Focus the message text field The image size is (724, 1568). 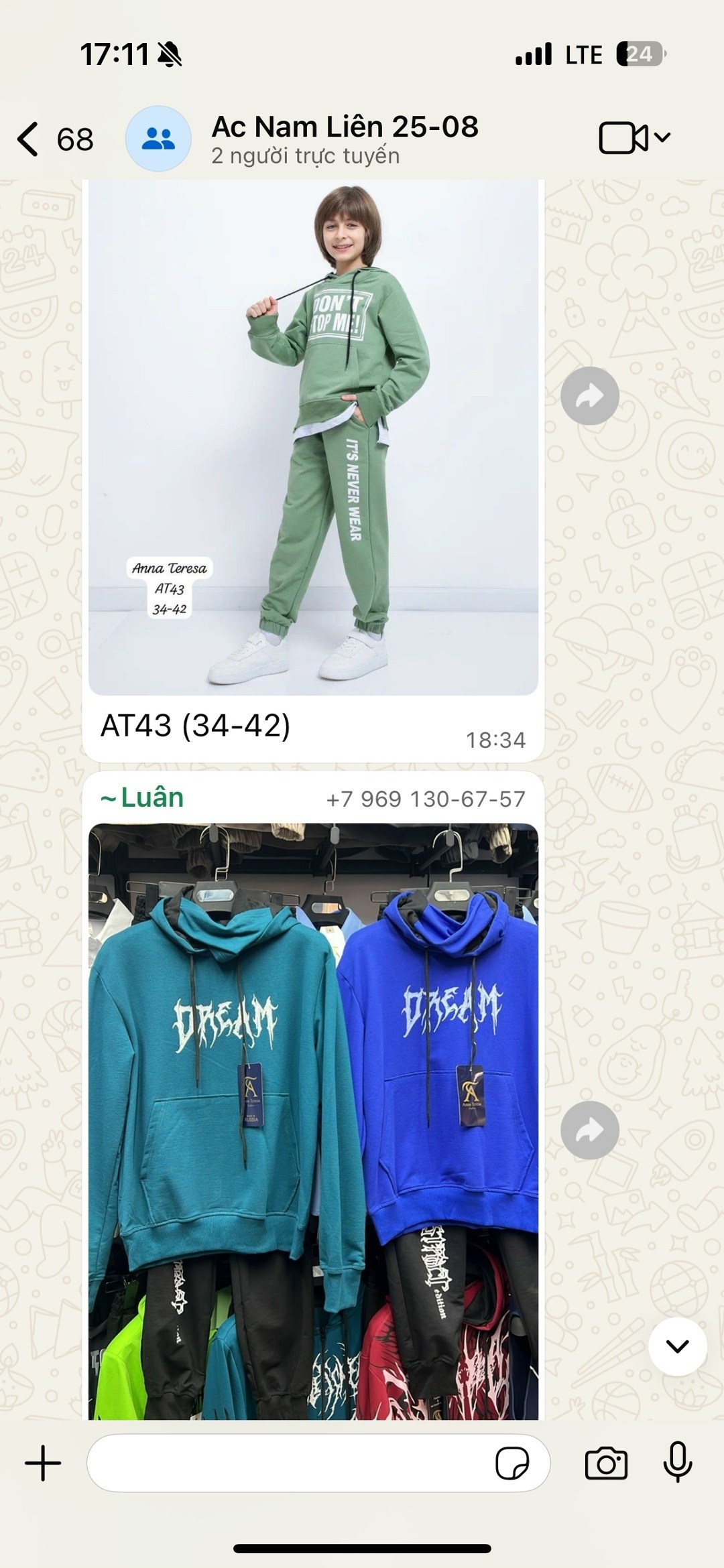click(x=288, y=1463)
